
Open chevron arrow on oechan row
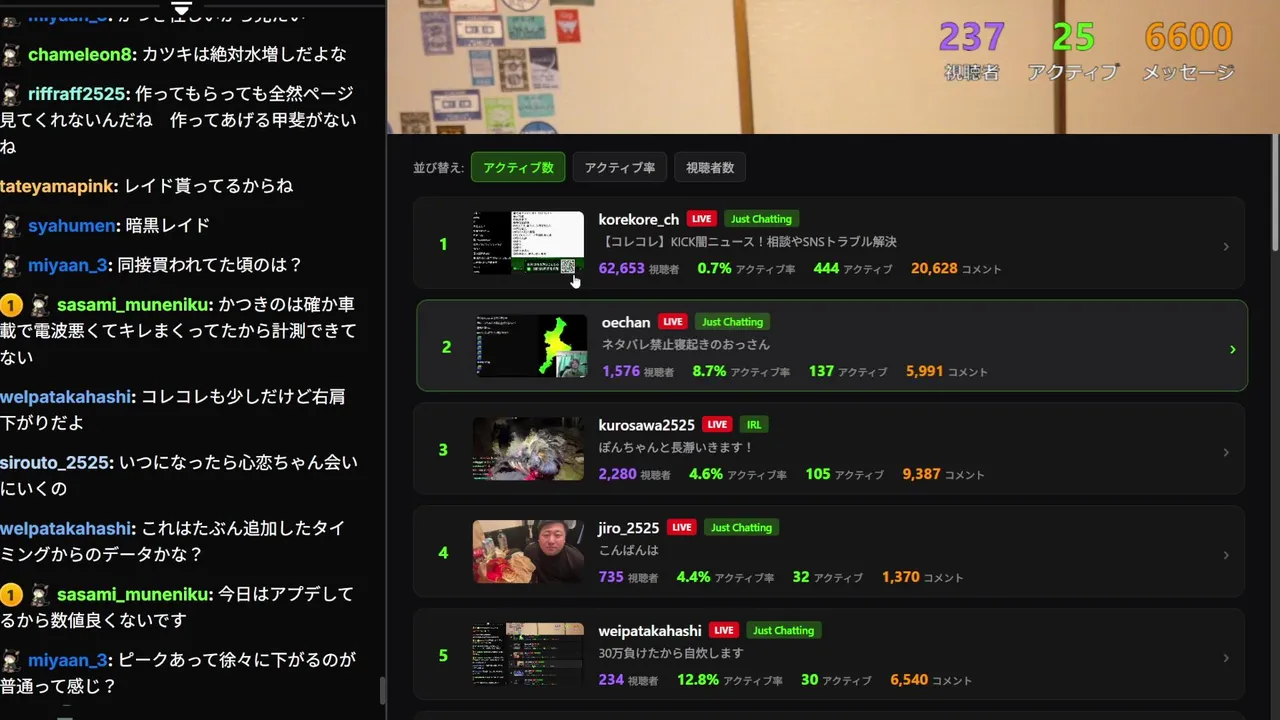[x=1232, y=349]
